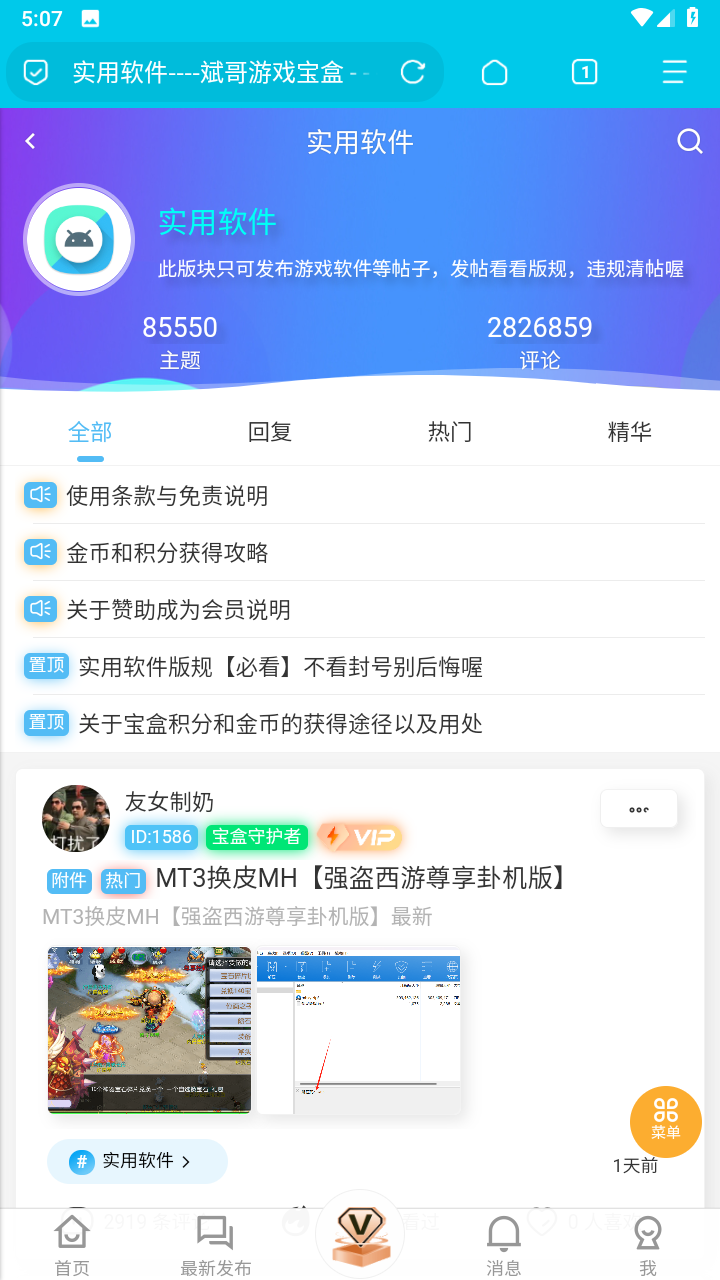720x1280 pixels.
Task: Open the MT3换皮MH game screenshot
Action: pos(149,1030)
